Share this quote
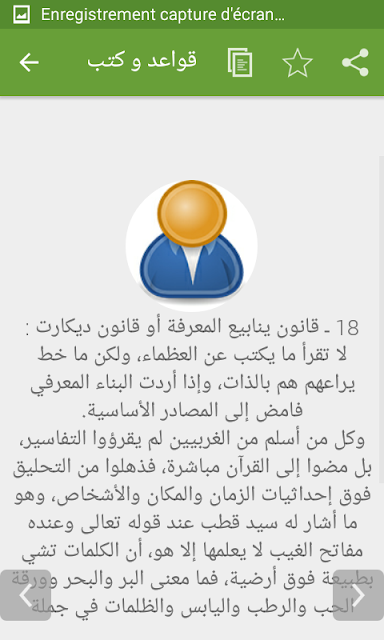The height and width of the screenshot is (640, 384). click(x=355, y=62)
